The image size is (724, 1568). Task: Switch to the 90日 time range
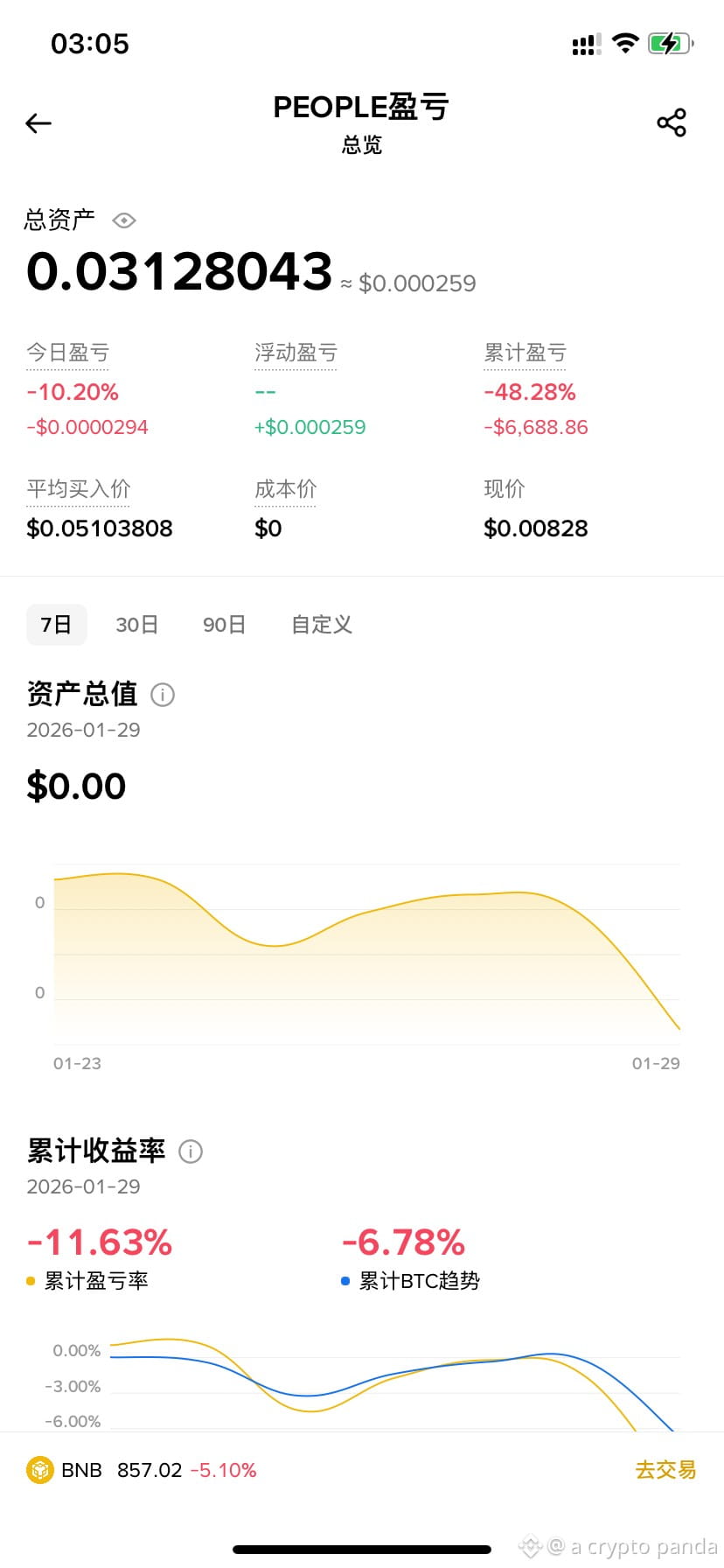click(224, 625)
